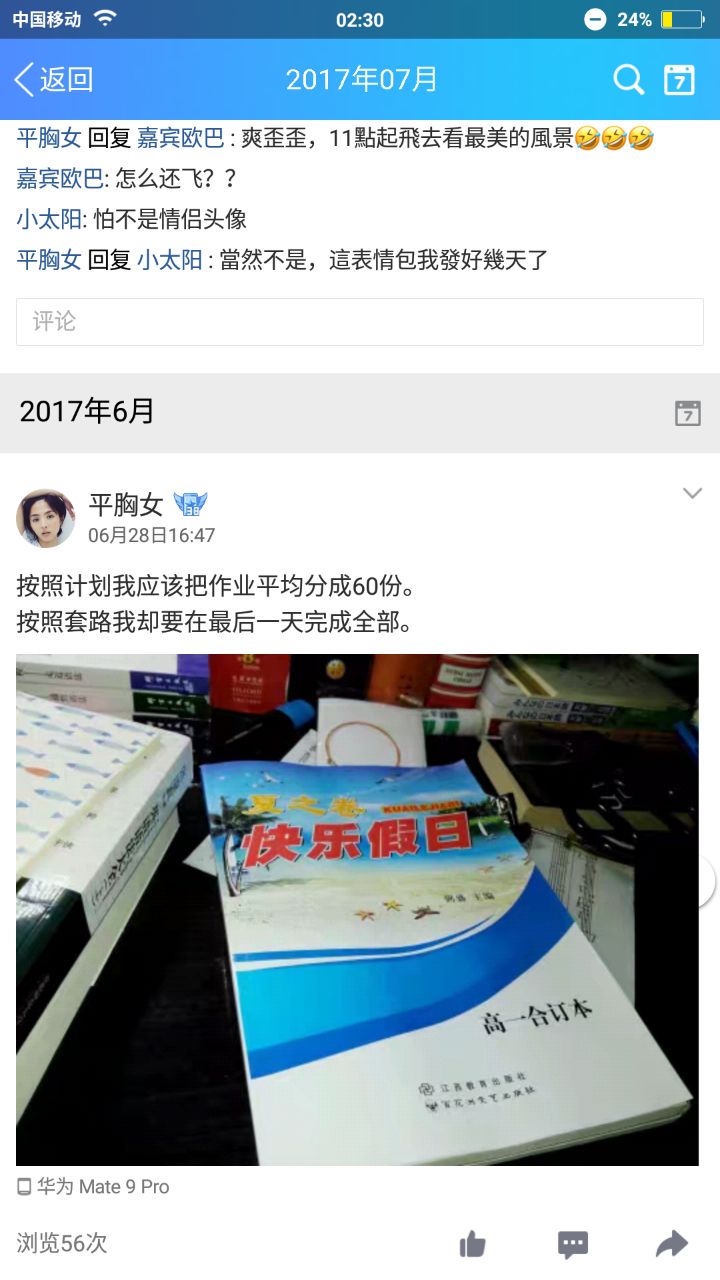Comment on the 06月28日 post
Viewport: 720px width, 1280px height.
[x=573, y=1244]
